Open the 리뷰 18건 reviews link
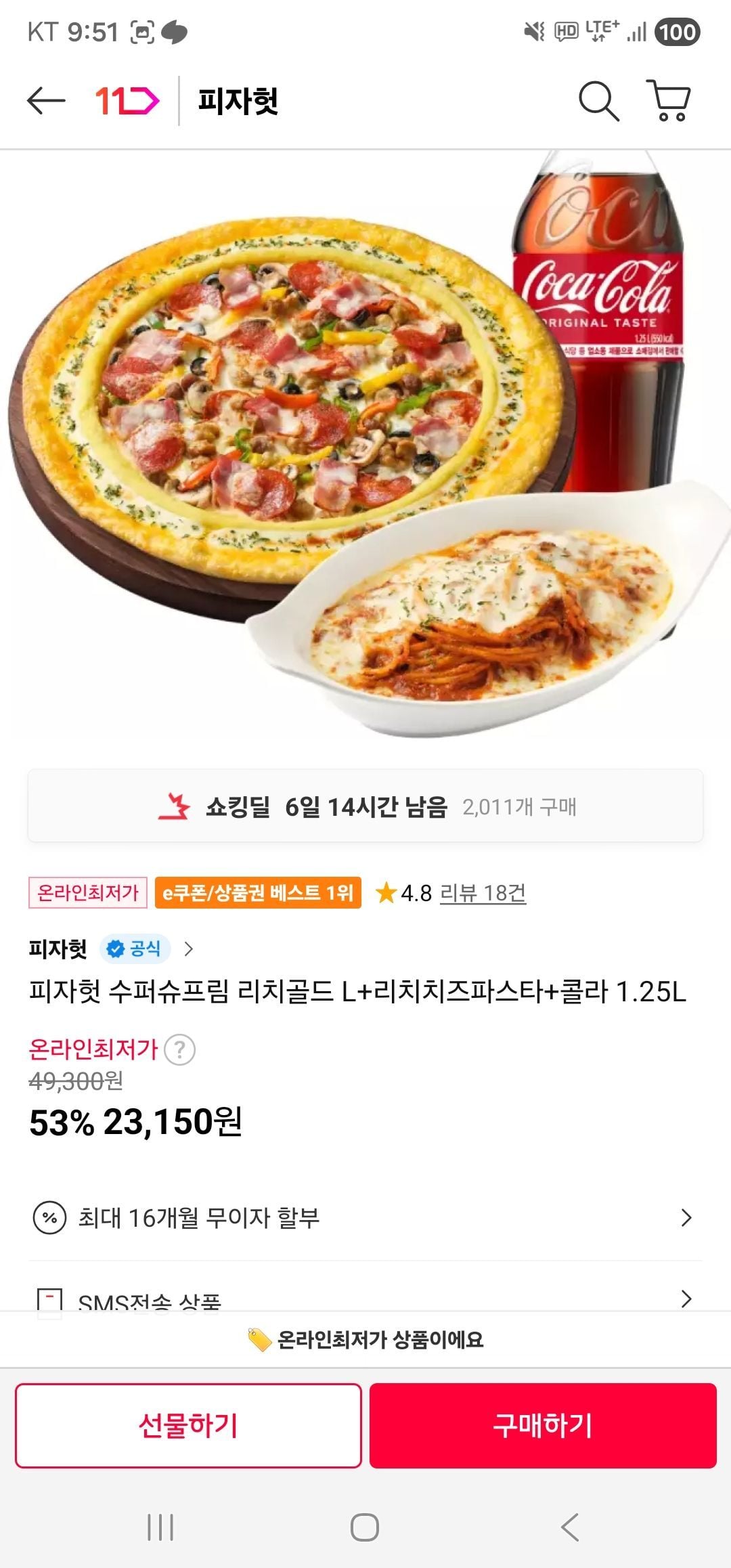The height and width of the screenshot is (1568, 731). [483, 893]
